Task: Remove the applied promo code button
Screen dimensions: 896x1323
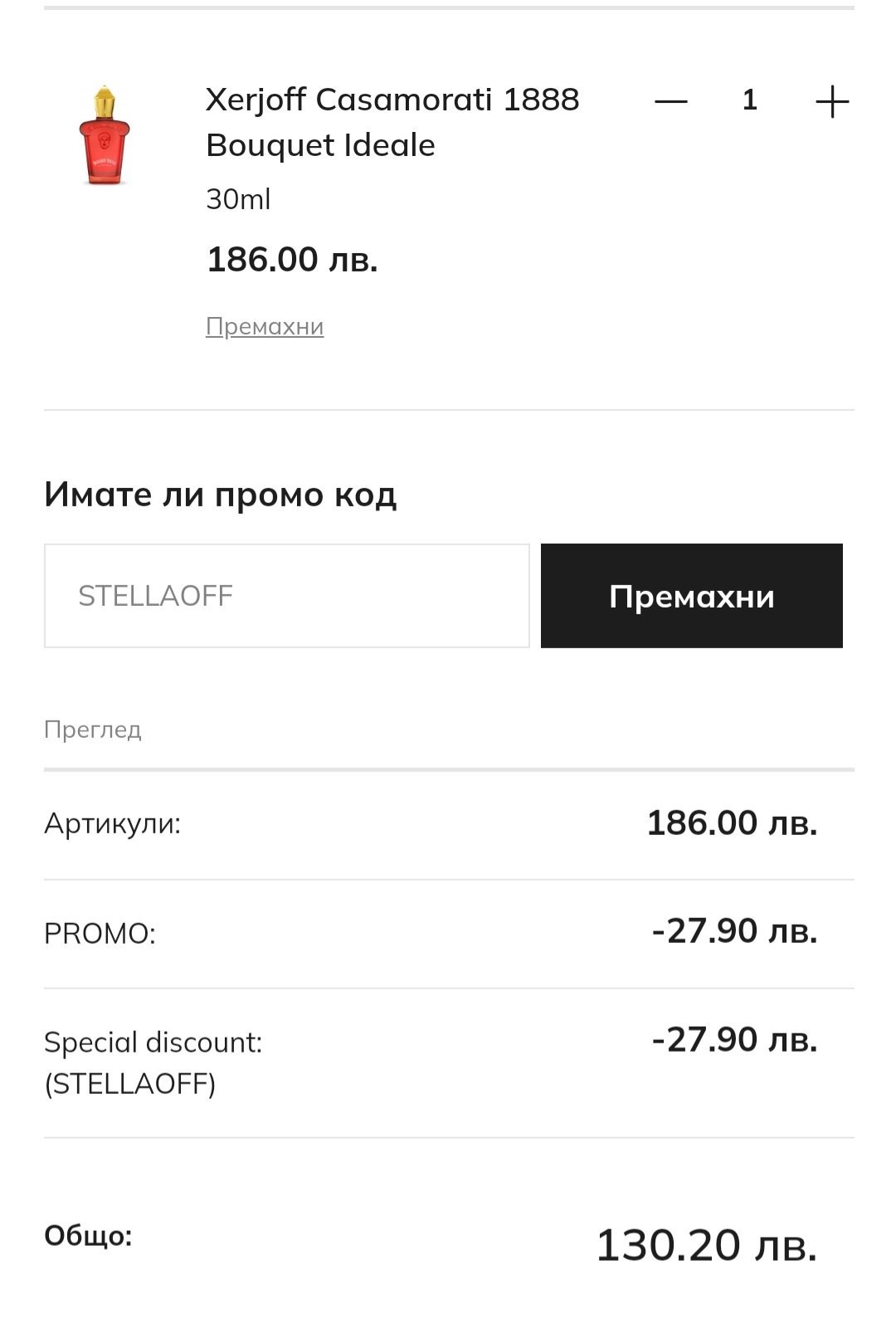Action: 691,596
